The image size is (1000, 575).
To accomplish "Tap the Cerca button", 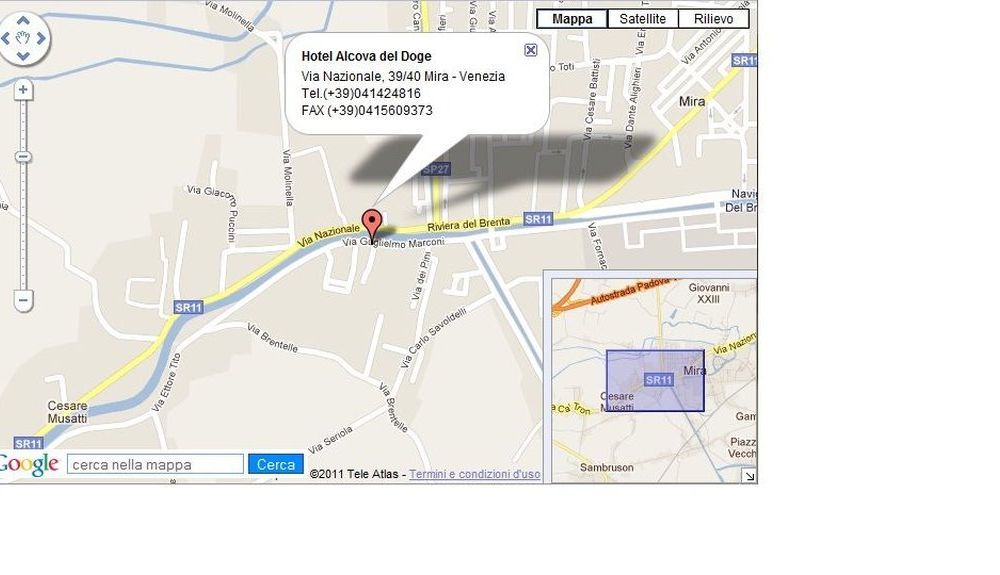I will tap(275, 464).
